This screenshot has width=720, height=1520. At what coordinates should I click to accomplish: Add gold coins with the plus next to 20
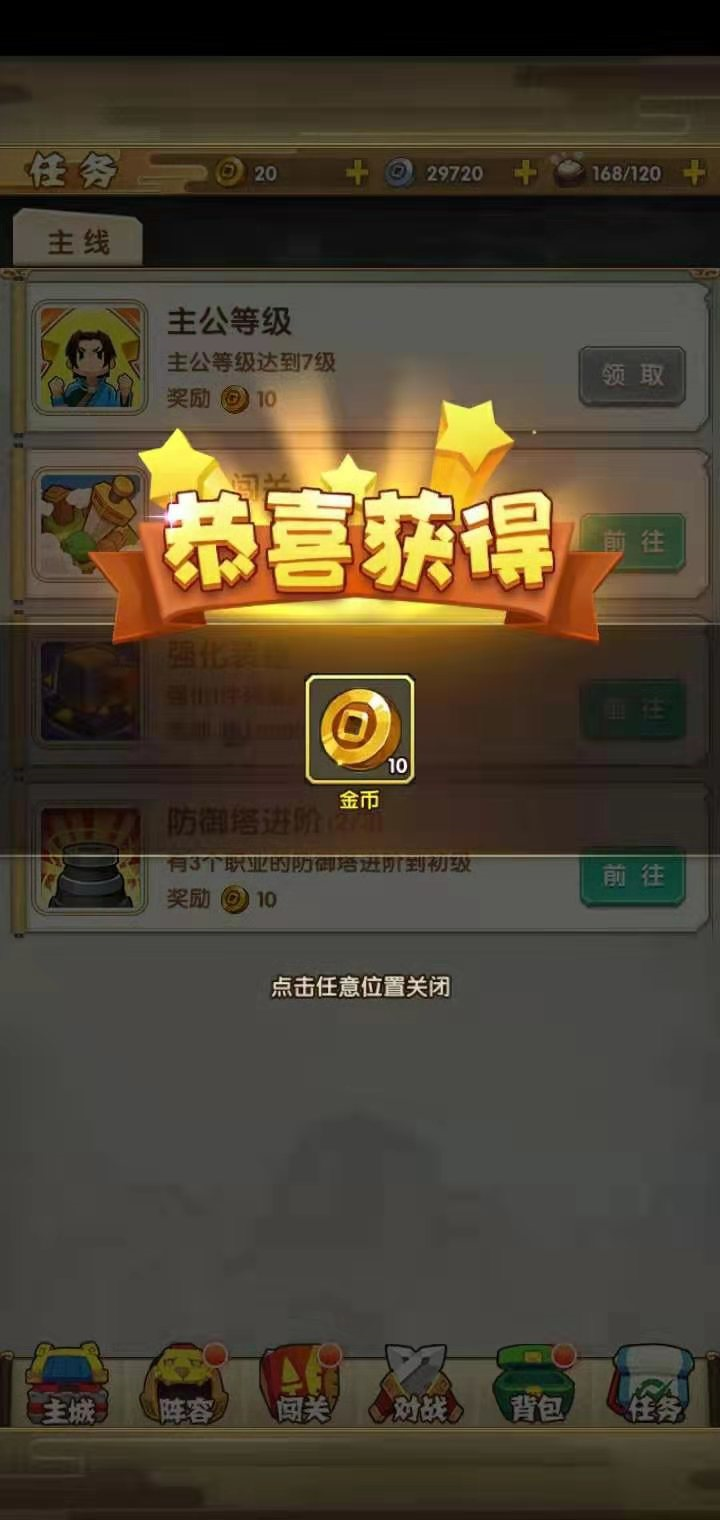click(x=357, y=173)
